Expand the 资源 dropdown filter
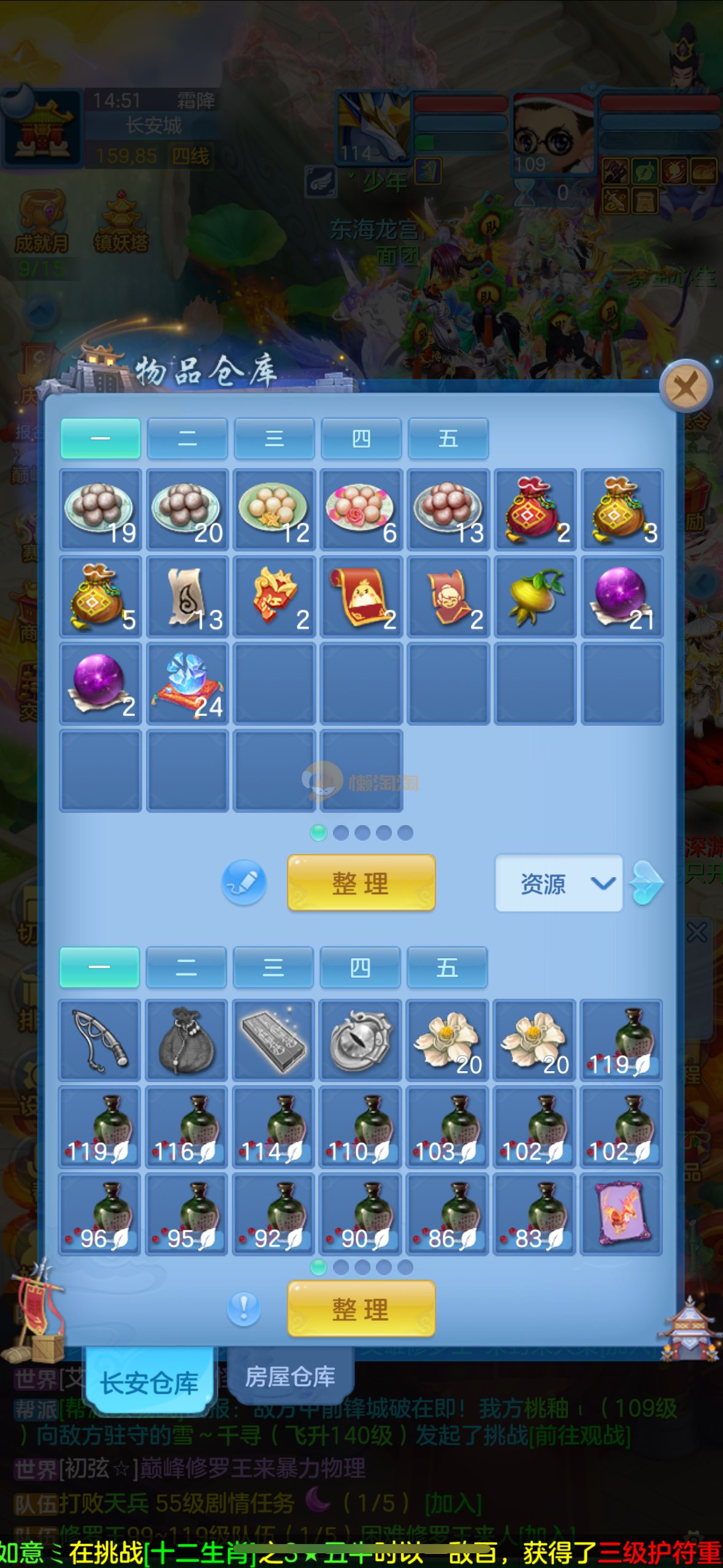Screen dimensions: 723x1568 click(559, 883)
